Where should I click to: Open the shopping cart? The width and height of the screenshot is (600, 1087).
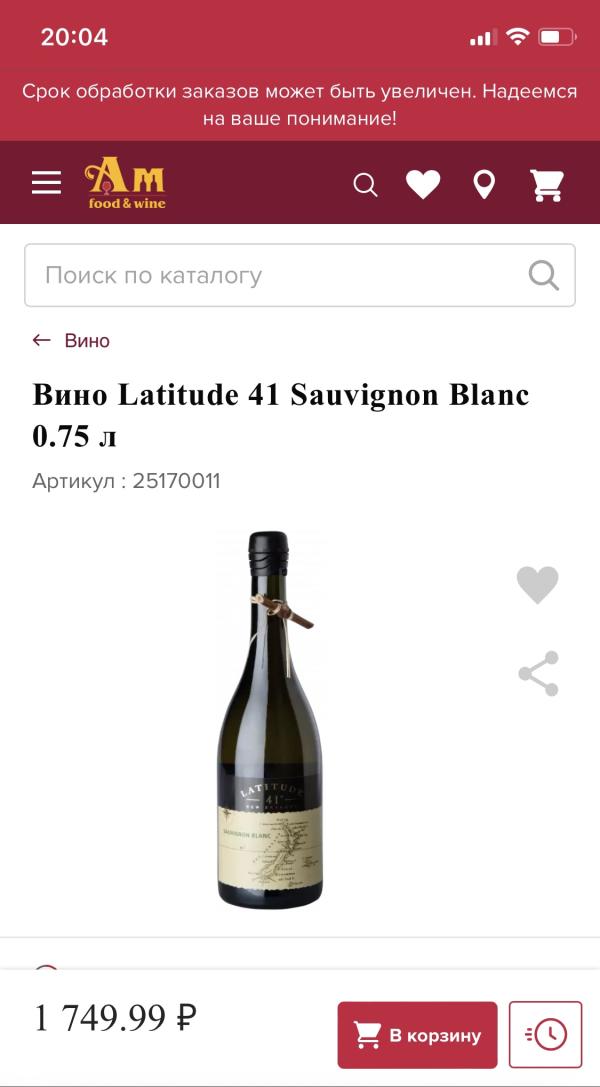[546, 185]
